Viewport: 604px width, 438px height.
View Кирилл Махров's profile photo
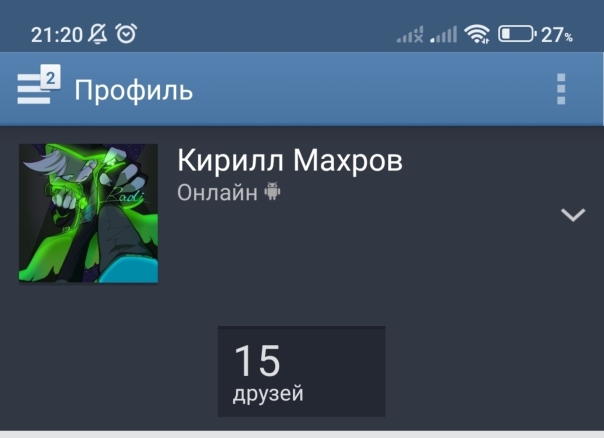88,213
